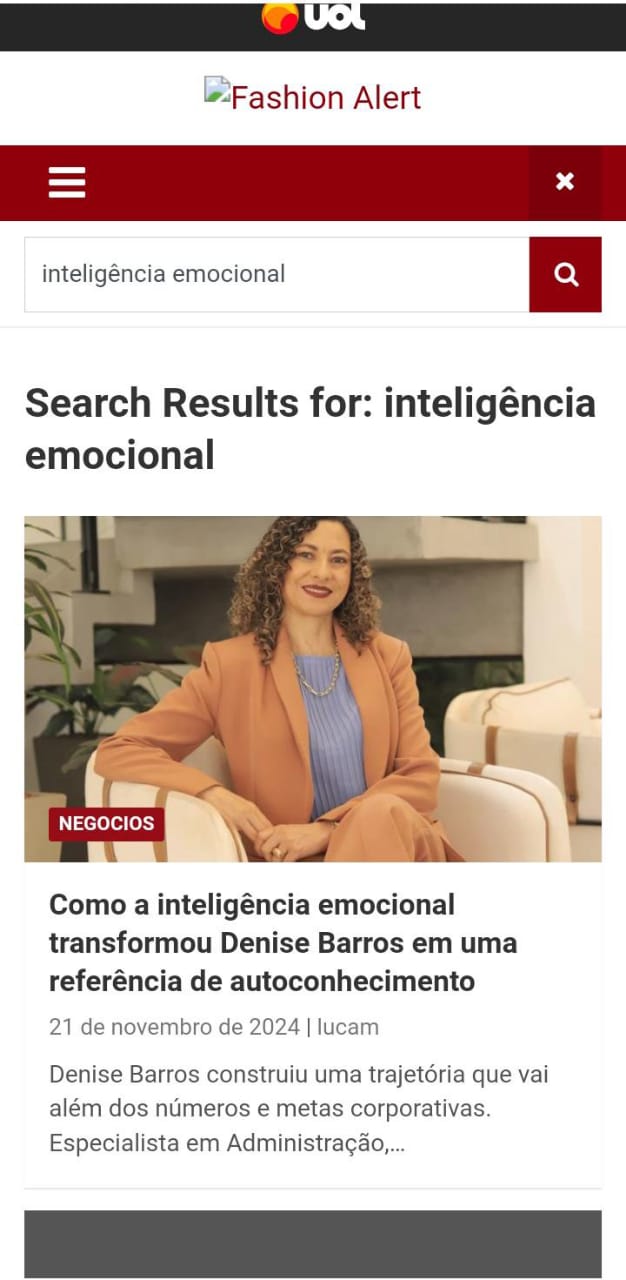Read the article about Denise Barros

point(283,943)
